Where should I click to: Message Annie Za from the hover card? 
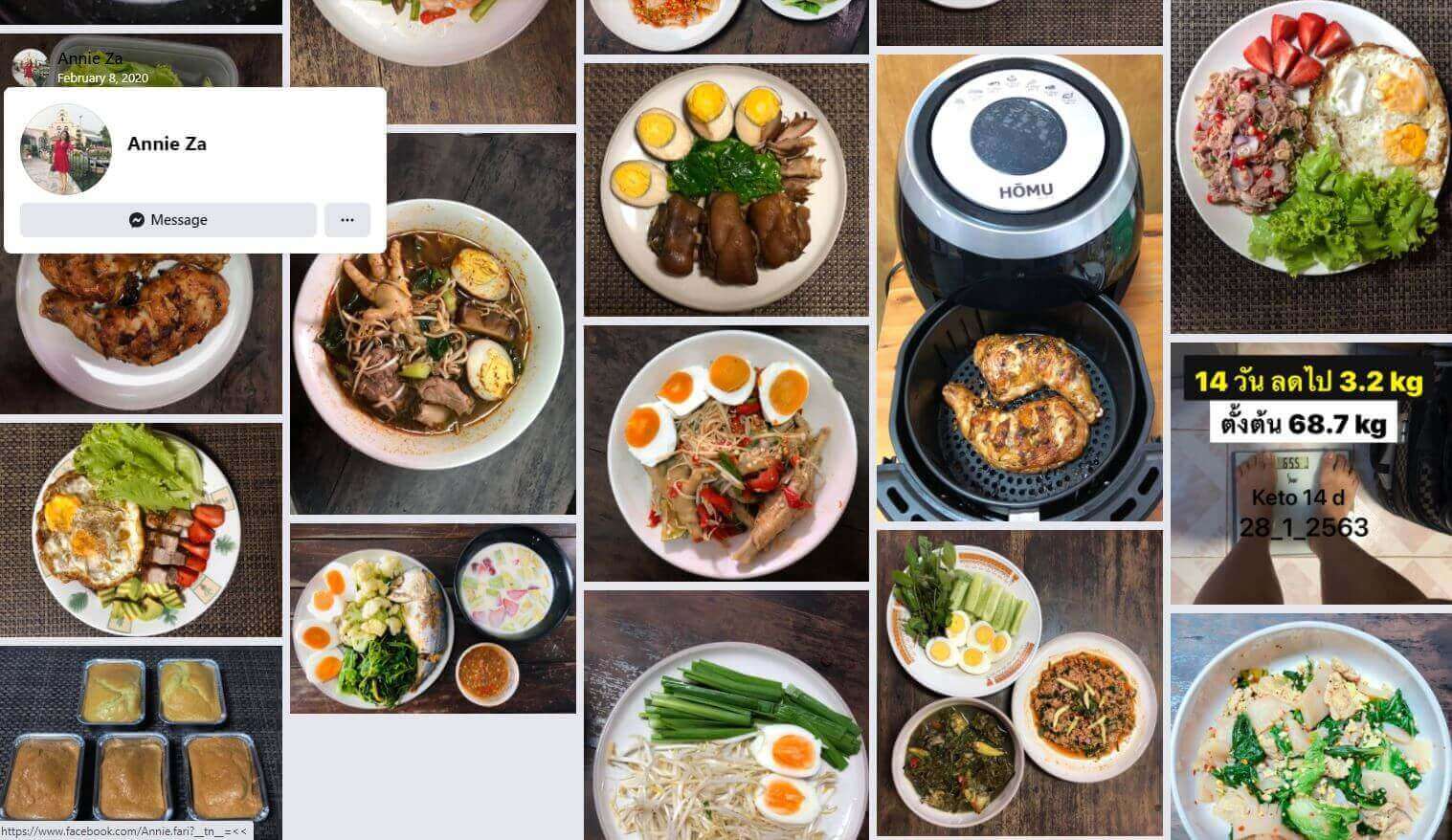[x=168, y=220]
